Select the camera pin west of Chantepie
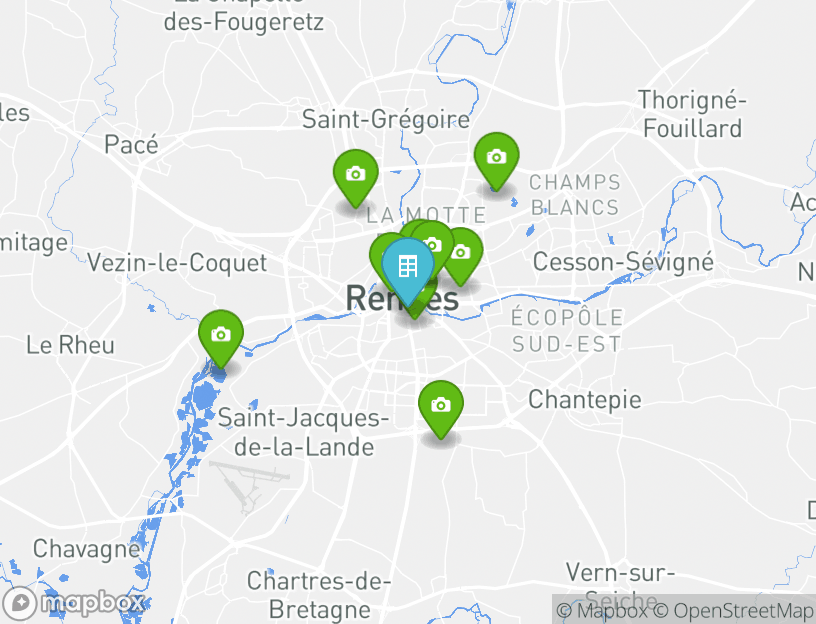816x624 pixels. click(440, 406)
